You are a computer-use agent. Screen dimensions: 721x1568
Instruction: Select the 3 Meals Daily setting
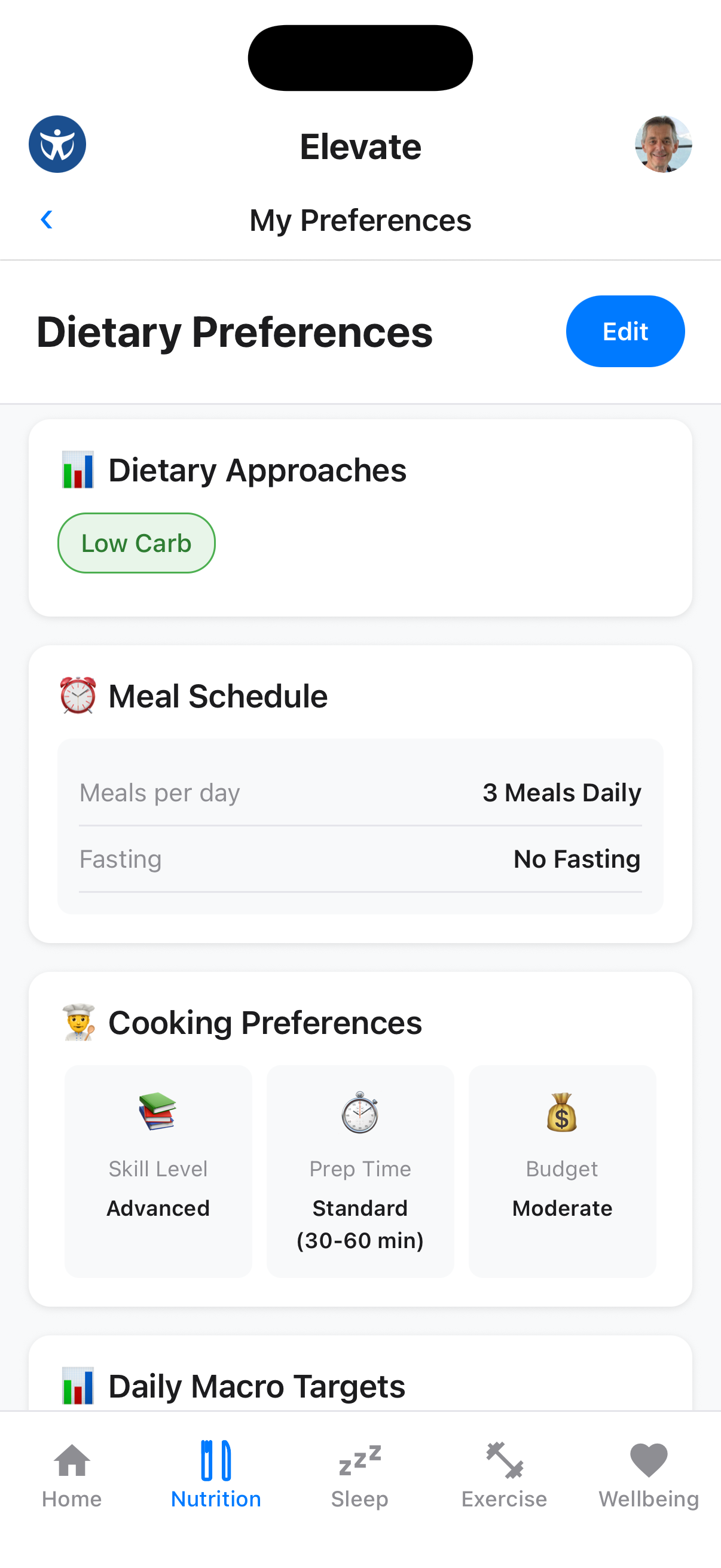[561, 792]
